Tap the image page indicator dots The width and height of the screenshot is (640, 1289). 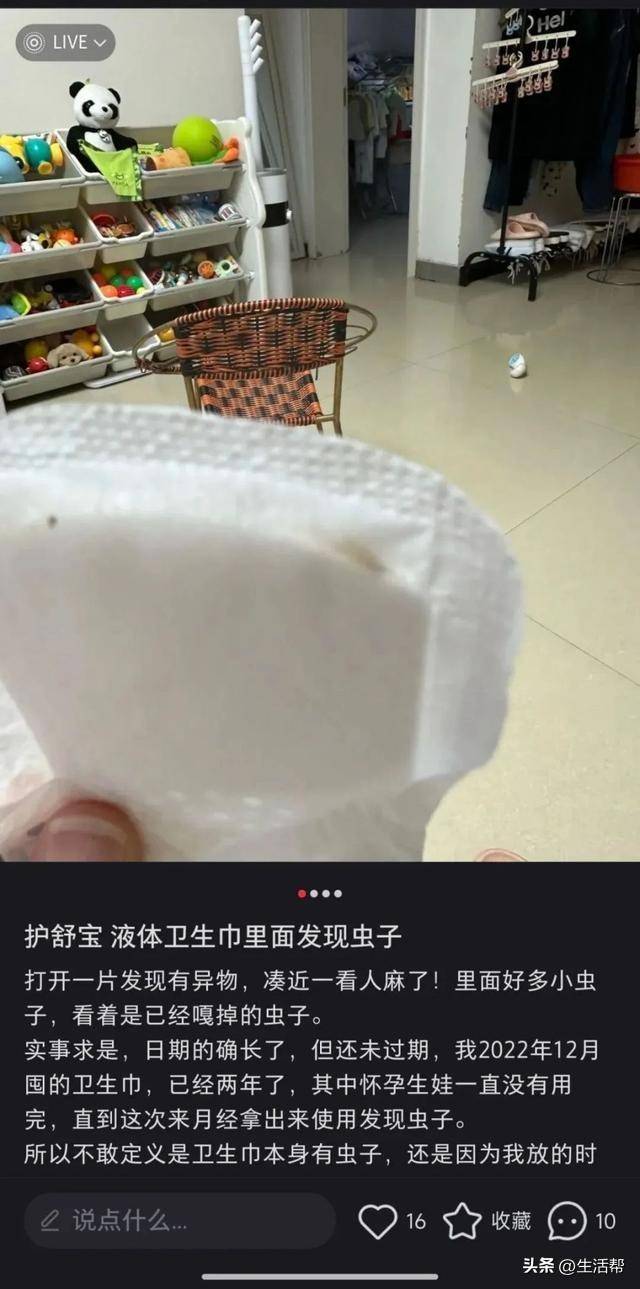tap(320, 893)
